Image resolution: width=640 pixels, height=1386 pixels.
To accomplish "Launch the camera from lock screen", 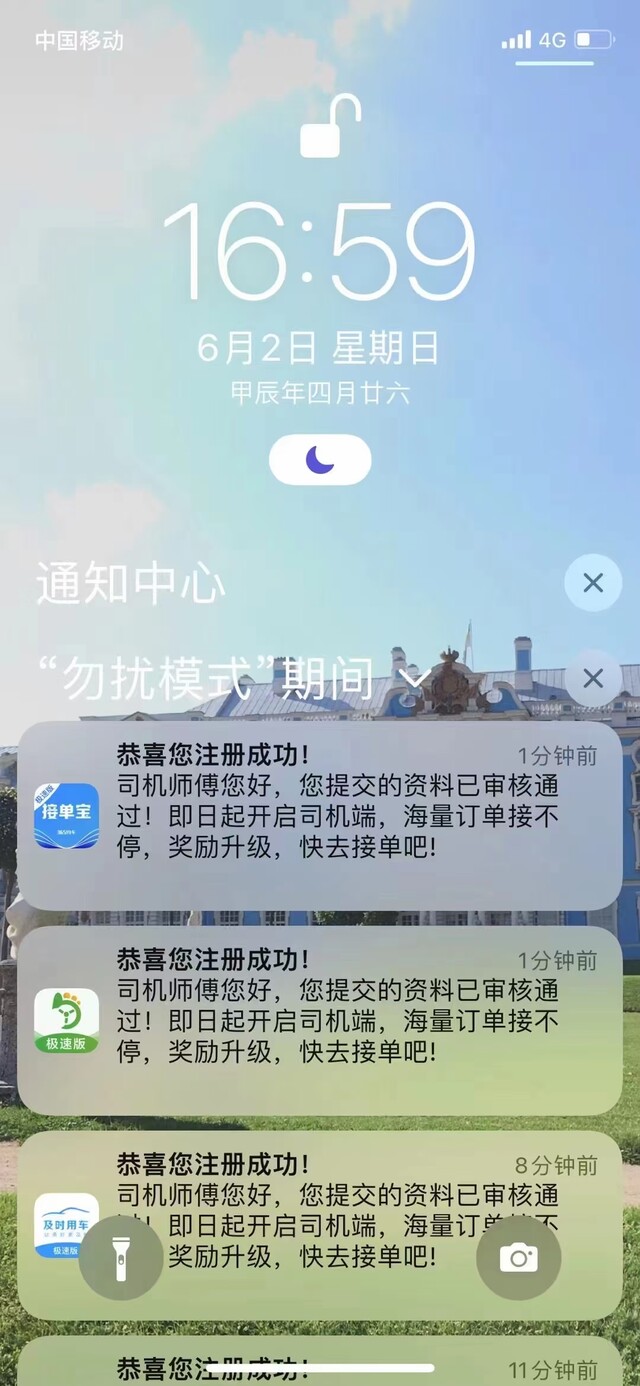I will pos(518,1258).
